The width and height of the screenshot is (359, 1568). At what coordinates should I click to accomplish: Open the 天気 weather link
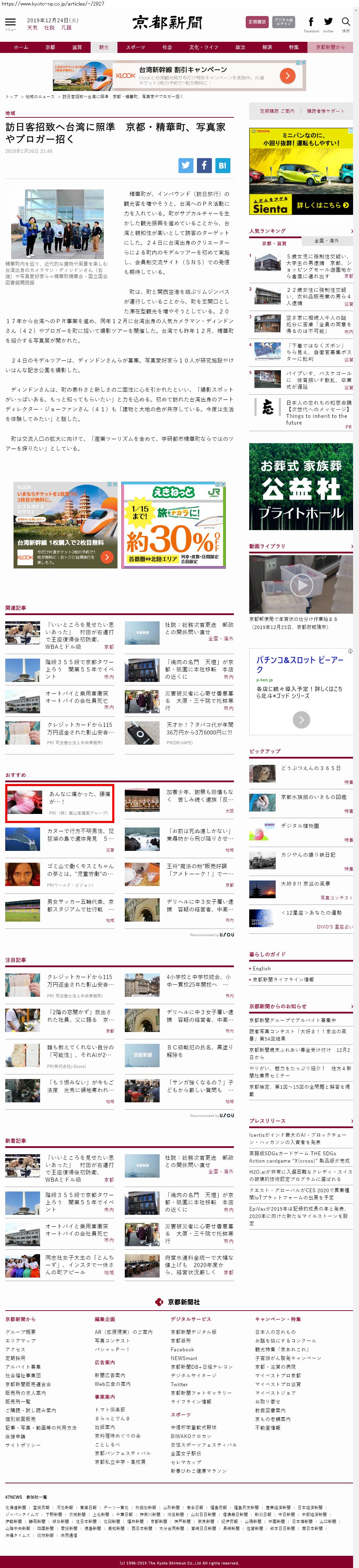coord(32,28)
